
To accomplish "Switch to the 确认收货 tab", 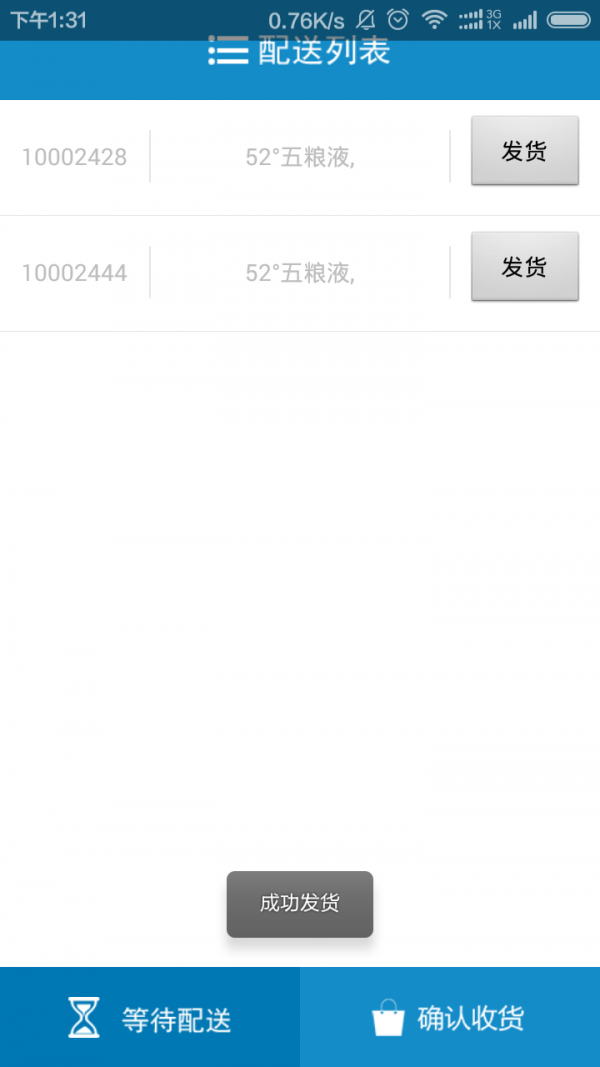I will point(450,1018).
